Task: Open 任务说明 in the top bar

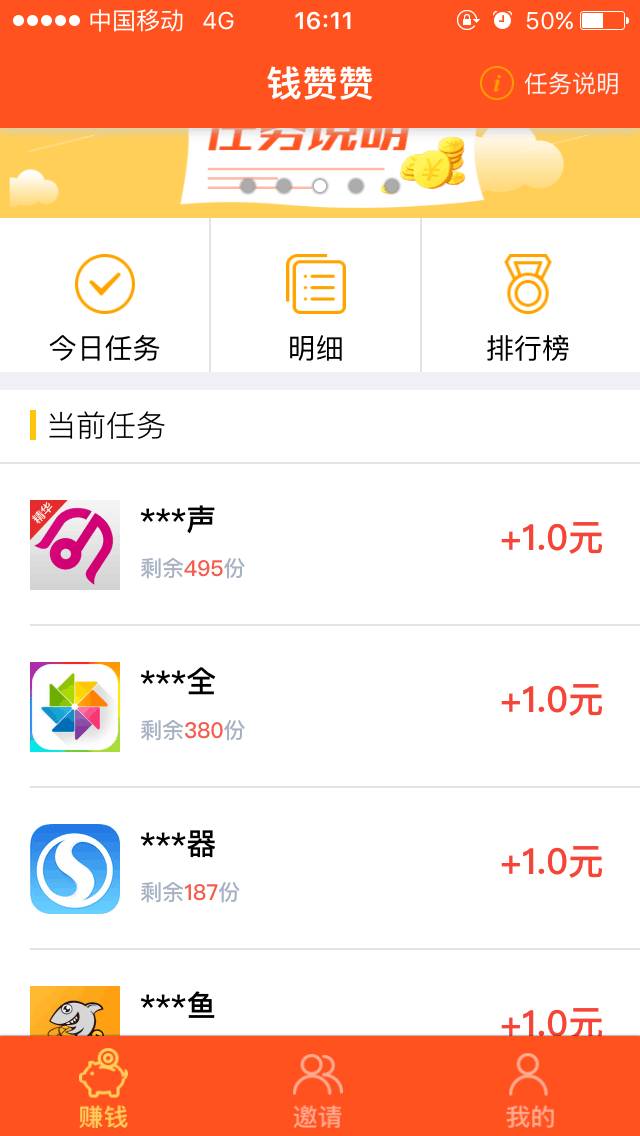Action: coord(551,84)
